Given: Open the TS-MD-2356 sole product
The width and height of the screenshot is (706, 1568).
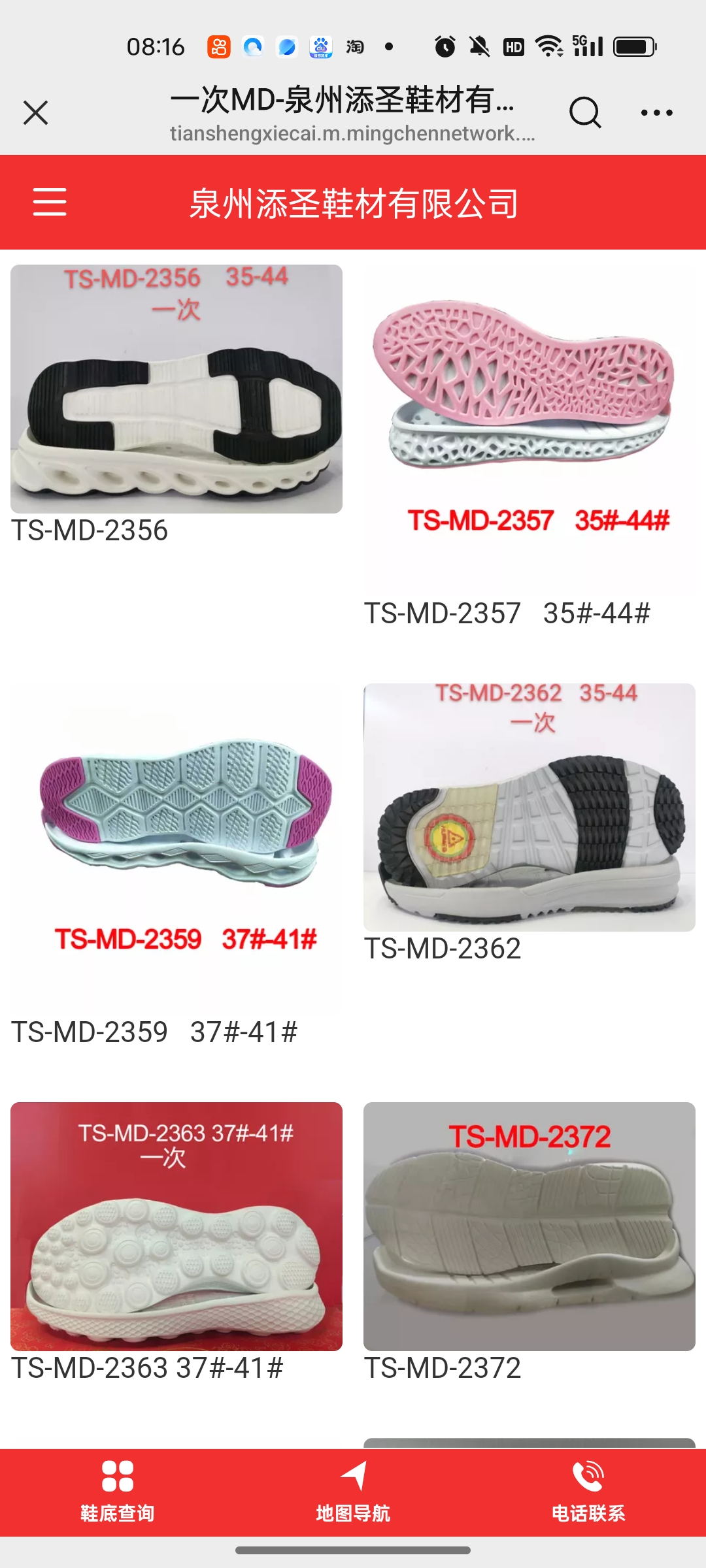Looking at the screenshot, I should click(176, 389).
